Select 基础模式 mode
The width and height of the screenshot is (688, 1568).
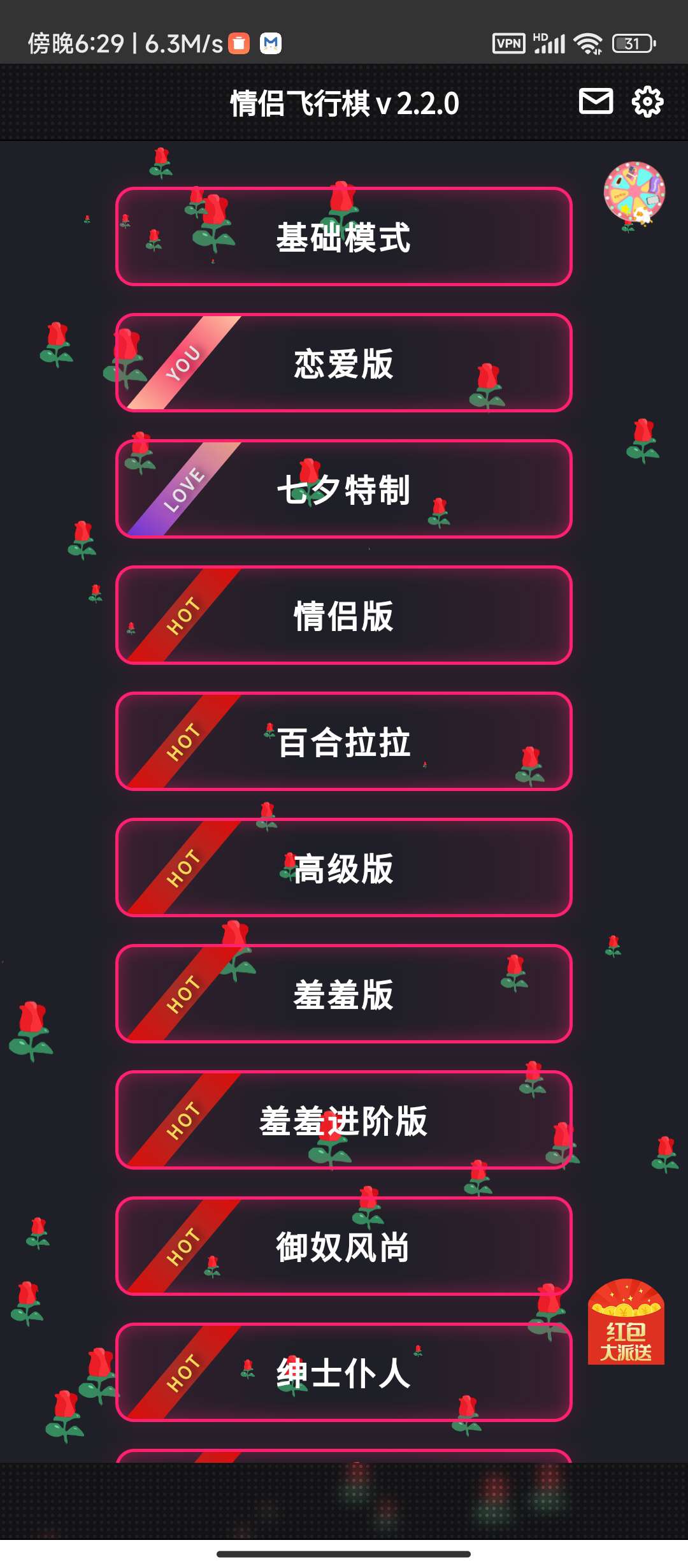pos(343,236)
